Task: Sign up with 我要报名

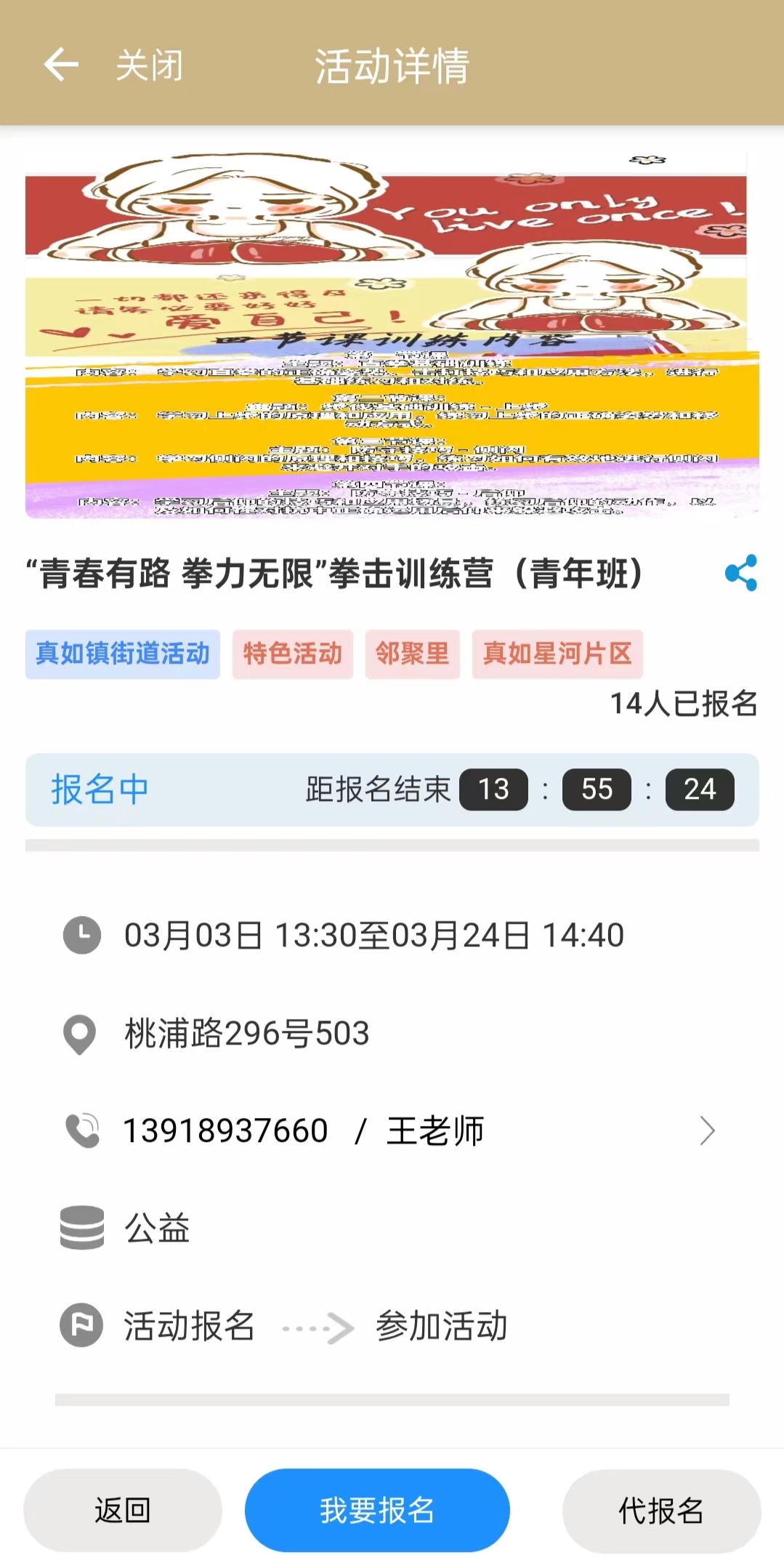Action: tap(377, 1510)
